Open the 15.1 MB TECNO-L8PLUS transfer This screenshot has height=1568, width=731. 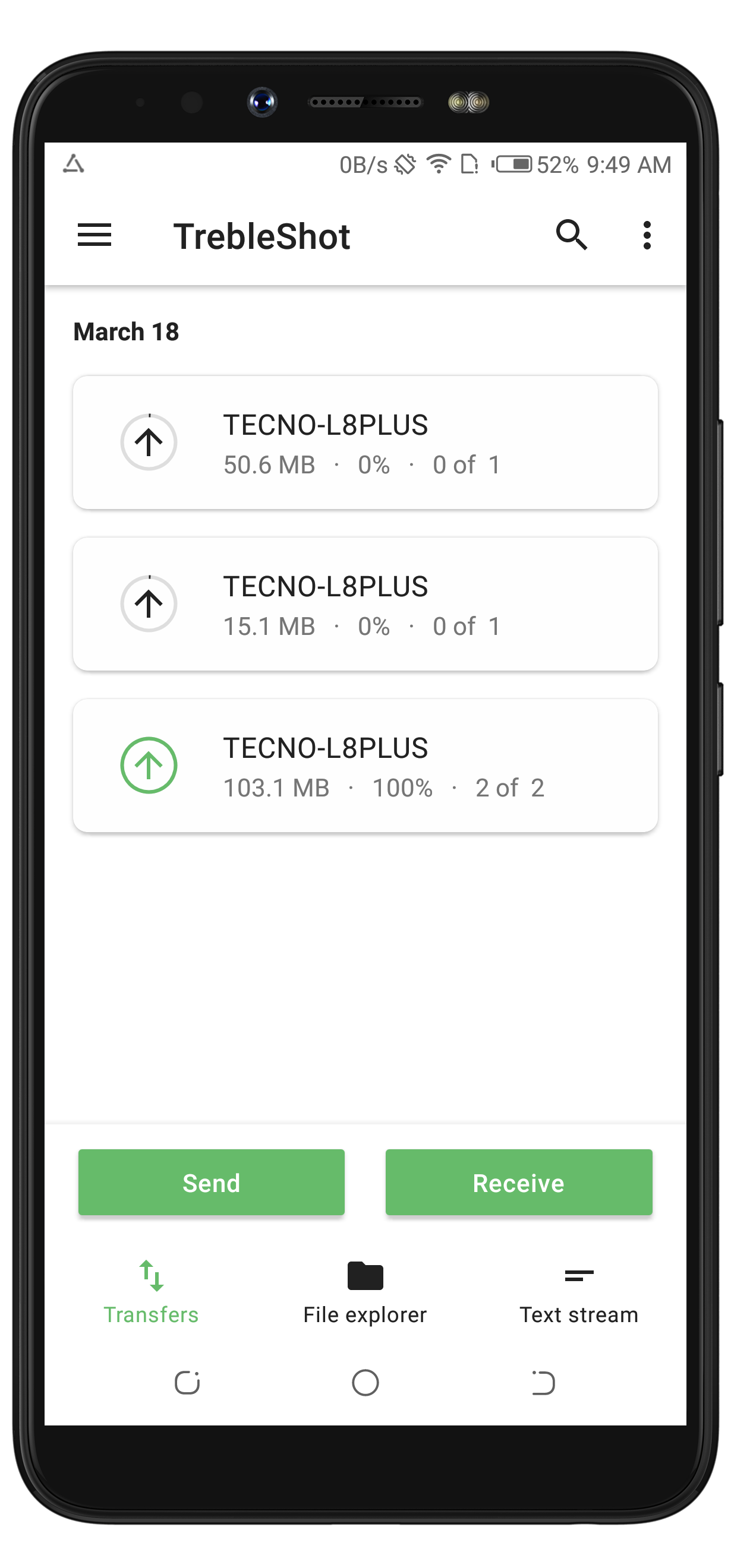pos(366,604)
